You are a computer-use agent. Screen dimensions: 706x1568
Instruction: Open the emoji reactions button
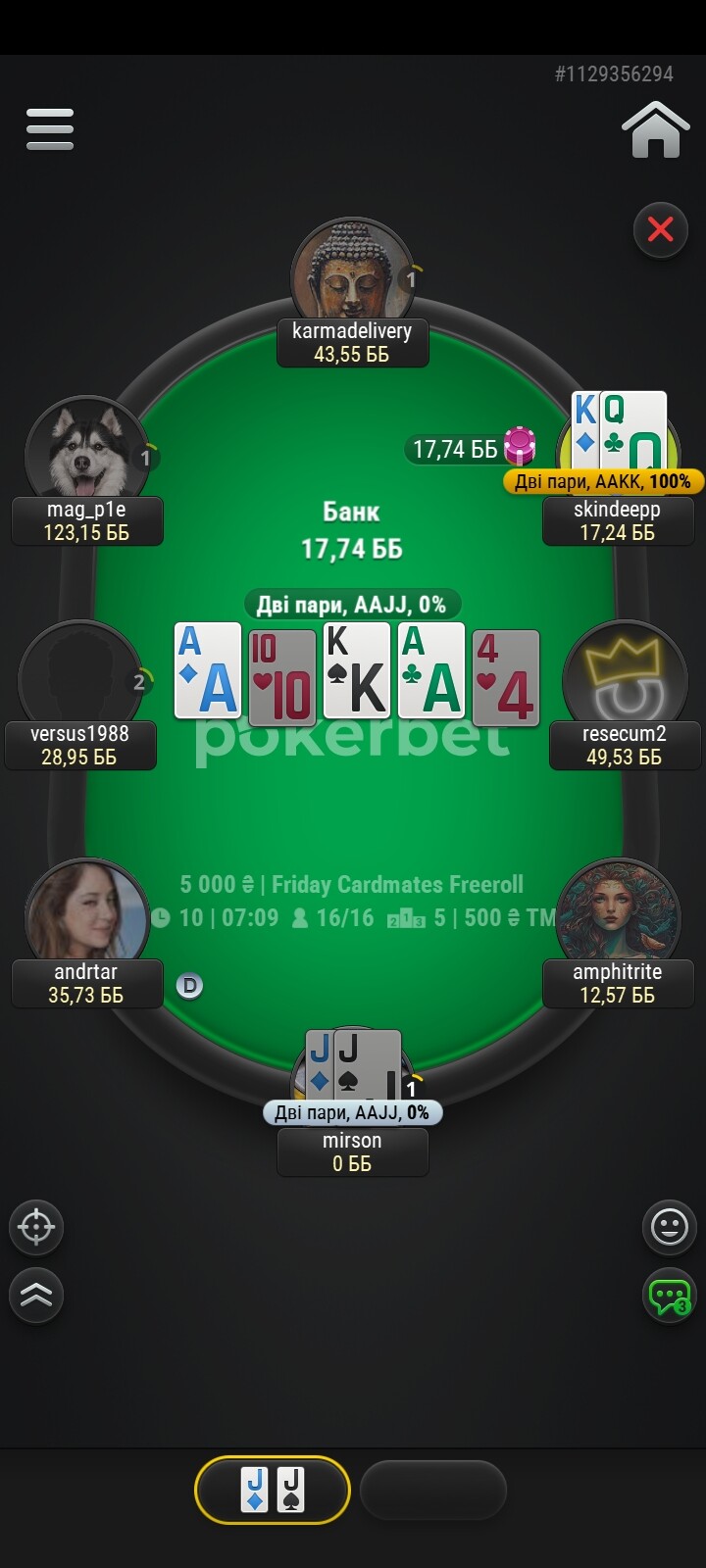click(x=670, y=1226)
